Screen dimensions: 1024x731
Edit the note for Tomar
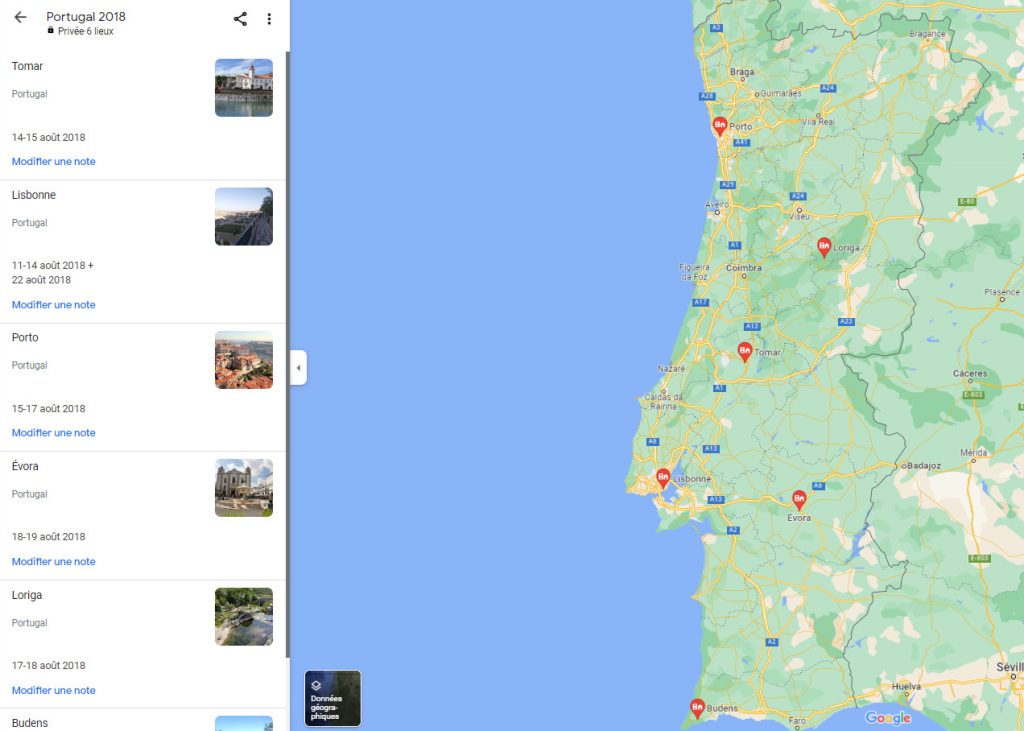click(x=54, y=161)
